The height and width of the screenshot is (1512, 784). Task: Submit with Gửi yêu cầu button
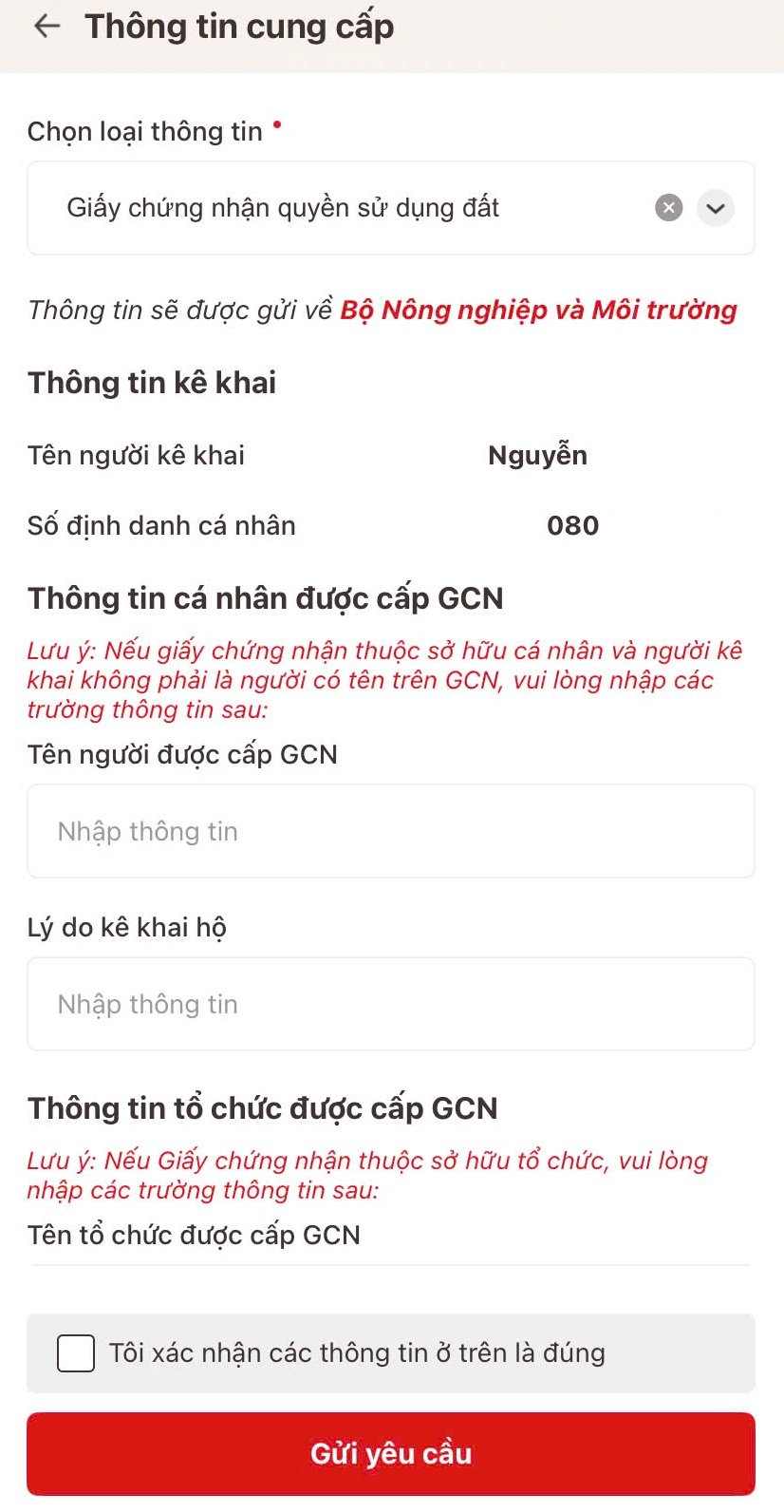[391, 1453]
